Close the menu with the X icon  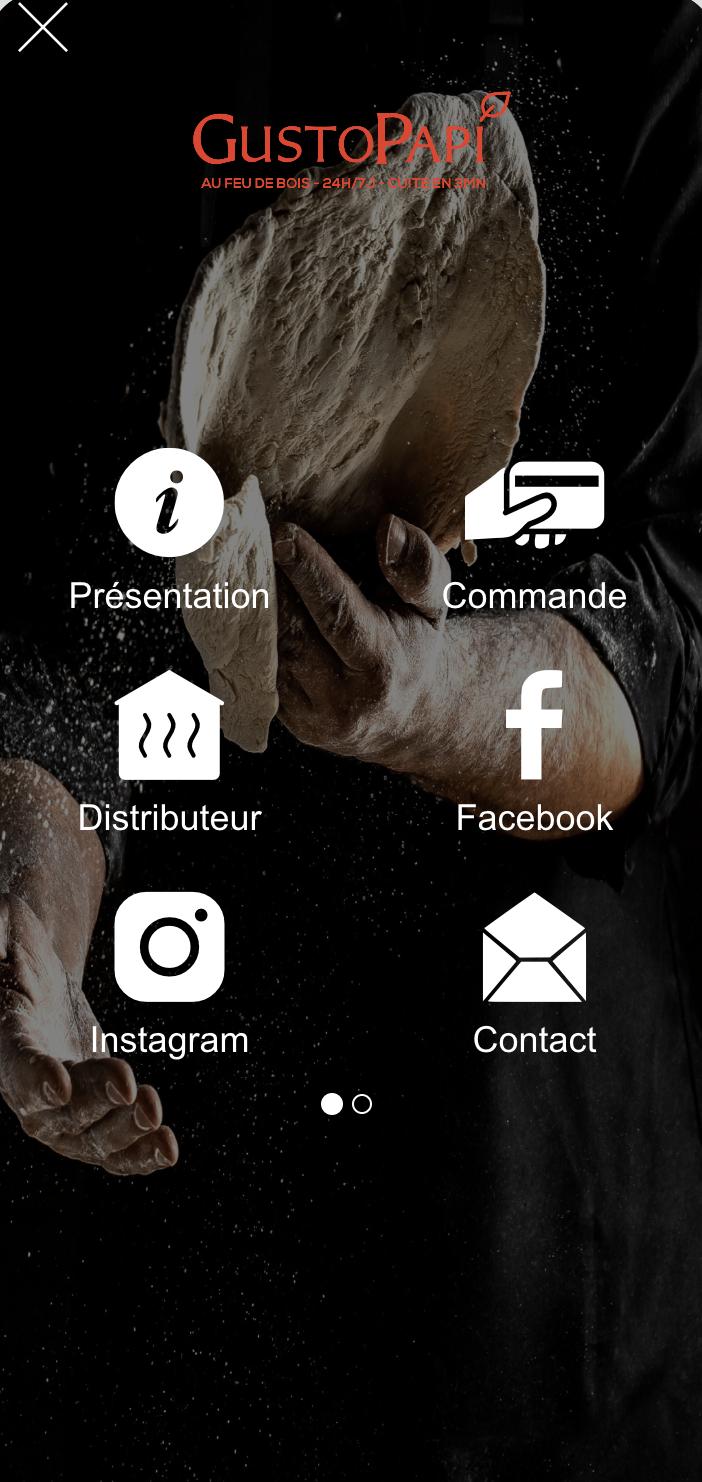[x=43, y=27]
